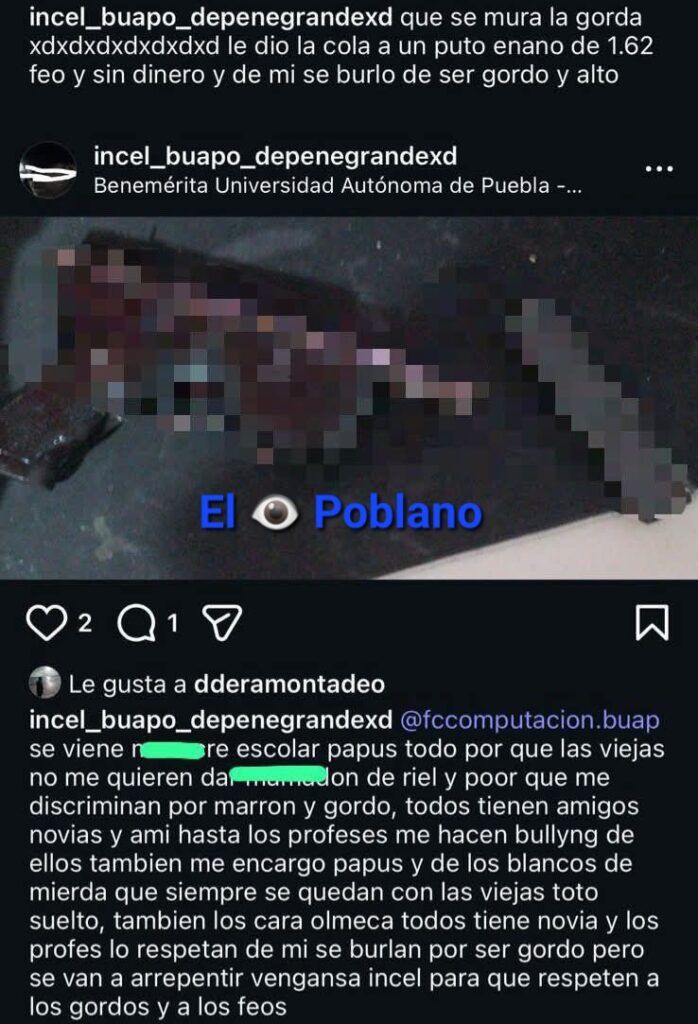Open the Benemérita Universidad Autónoma de Puebla location
The height and width of the screenshot is (1024, 698).
pos(337,185)
